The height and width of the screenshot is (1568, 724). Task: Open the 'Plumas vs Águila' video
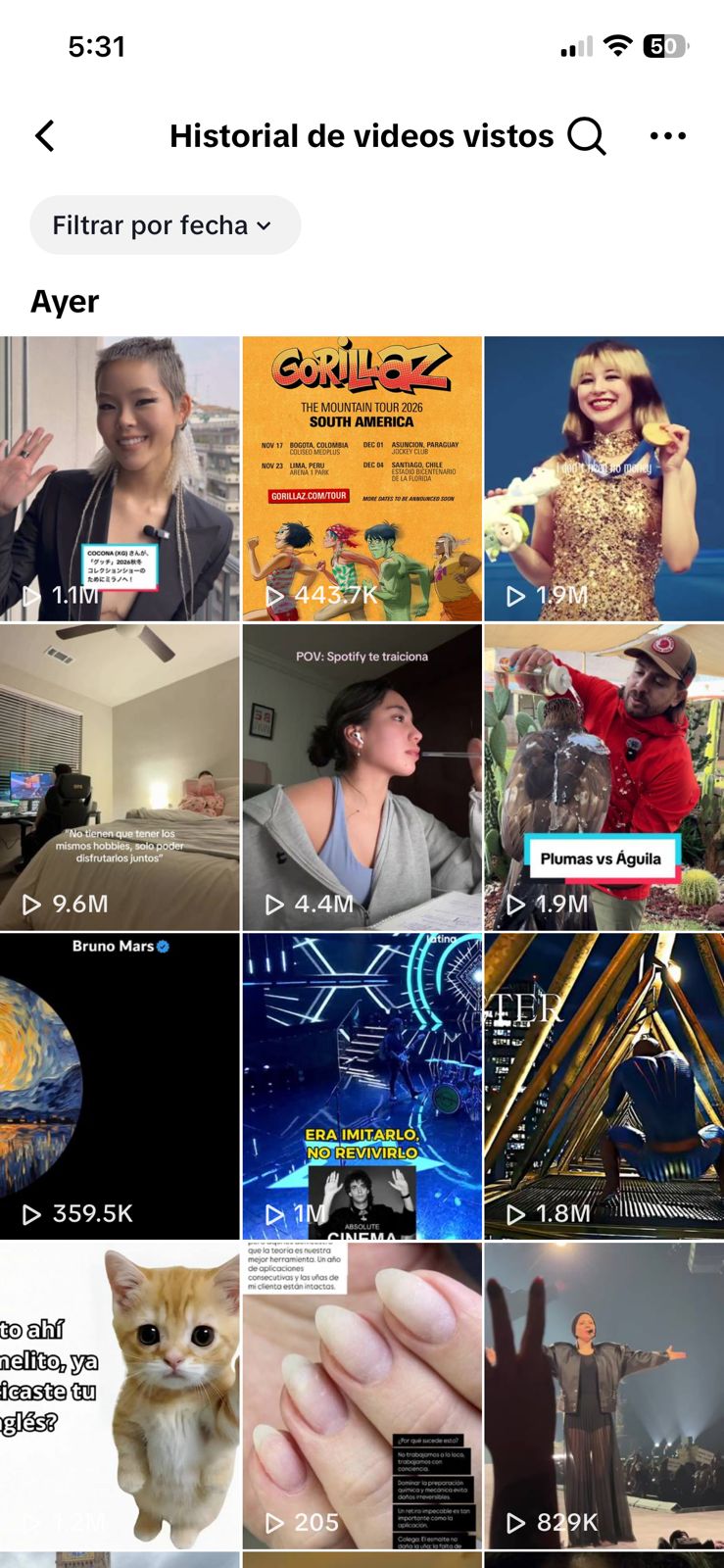603,777
